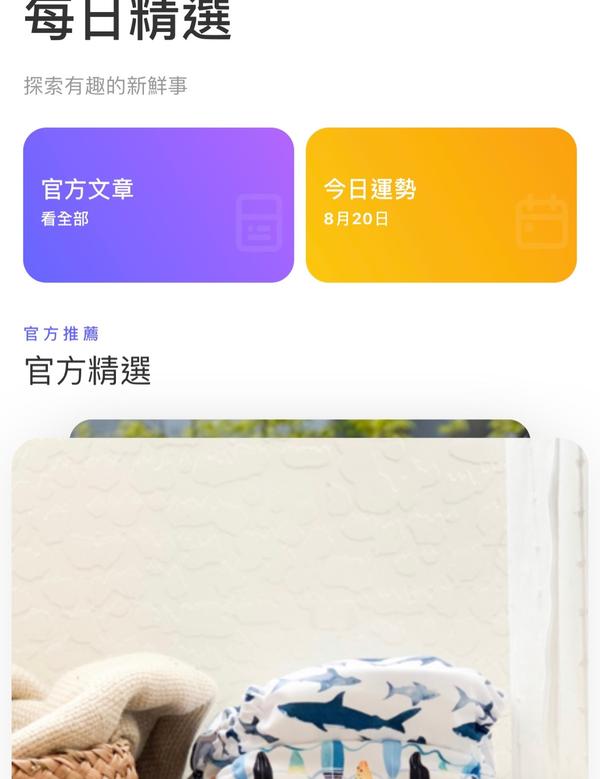
Task: Open the 官方文章 card
Action: 158,205
